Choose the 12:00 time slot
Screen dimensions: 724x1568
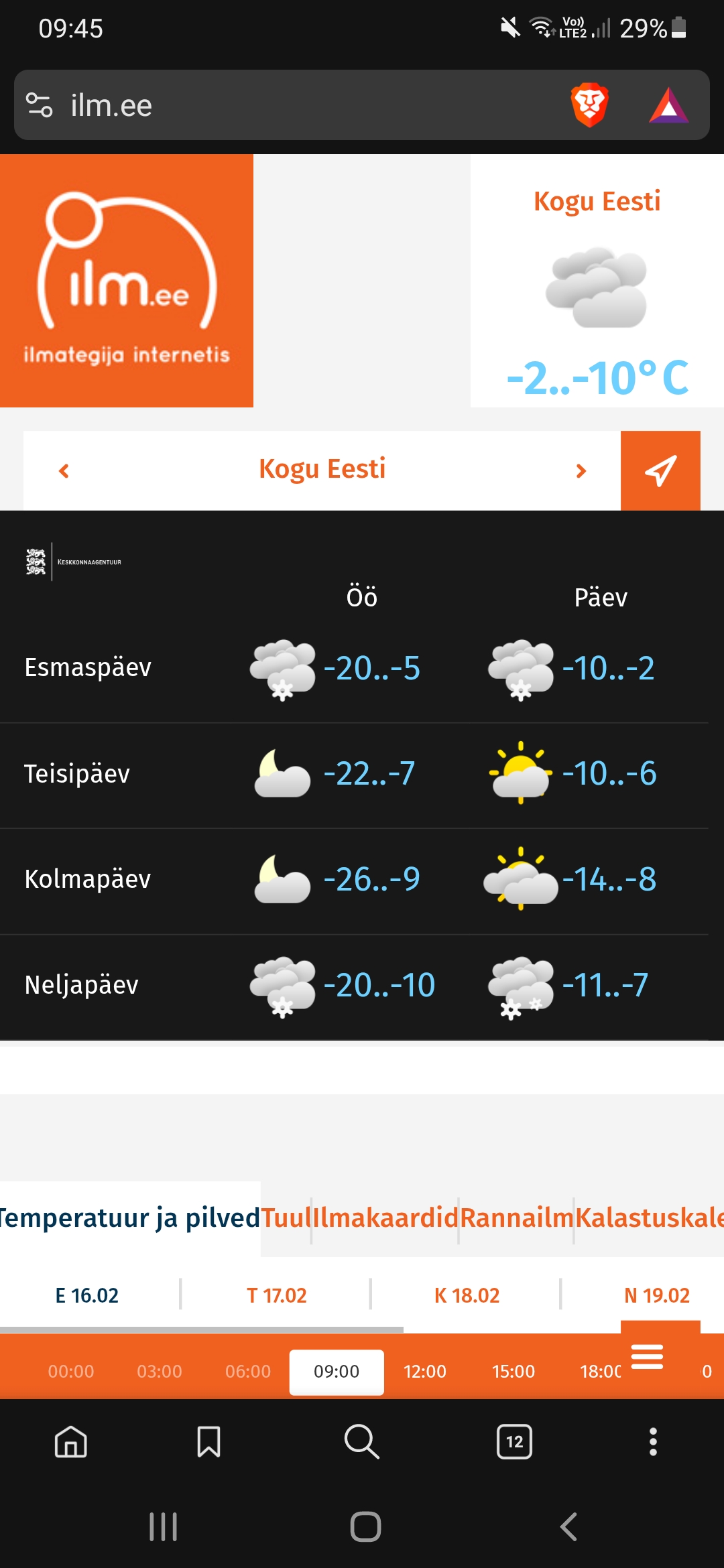tap(424, 1372)
